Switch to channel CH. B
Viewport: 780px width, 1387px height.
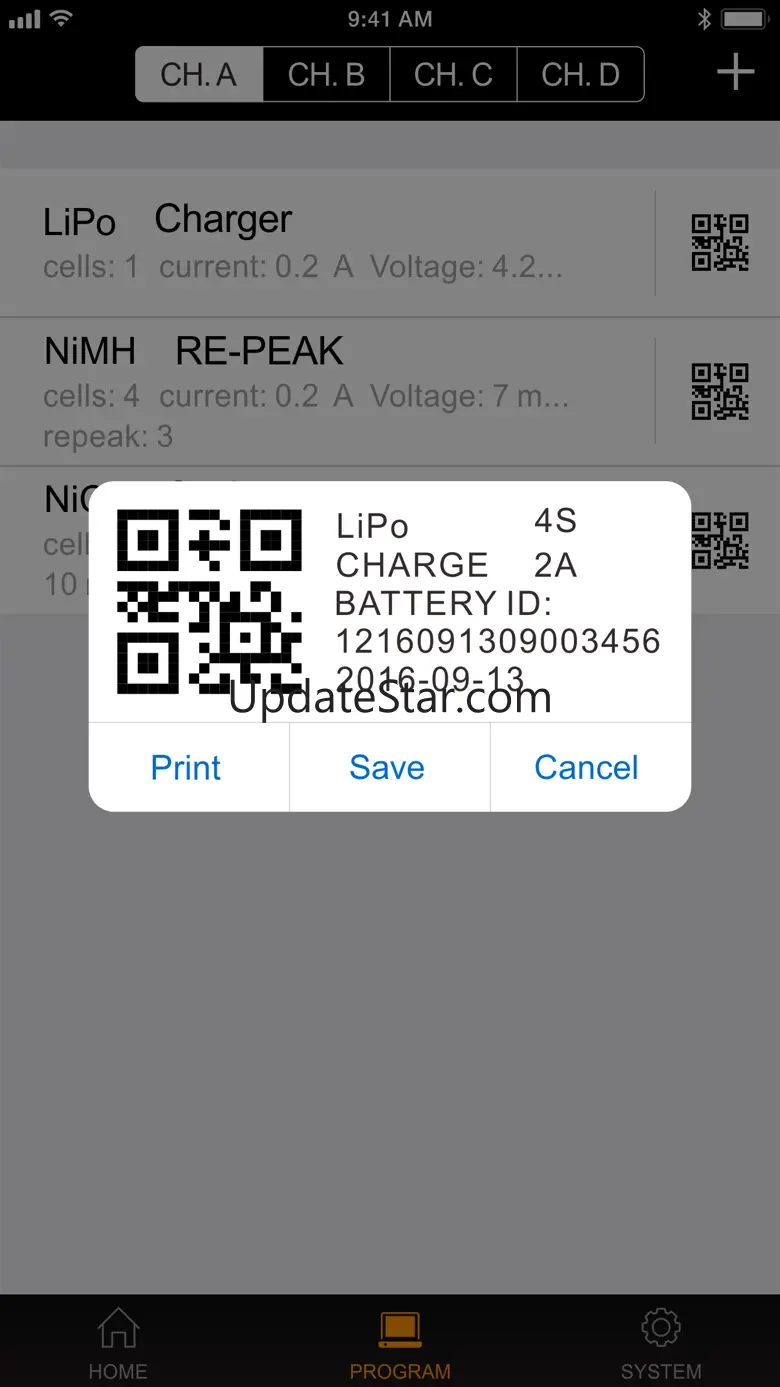[326, 74]
